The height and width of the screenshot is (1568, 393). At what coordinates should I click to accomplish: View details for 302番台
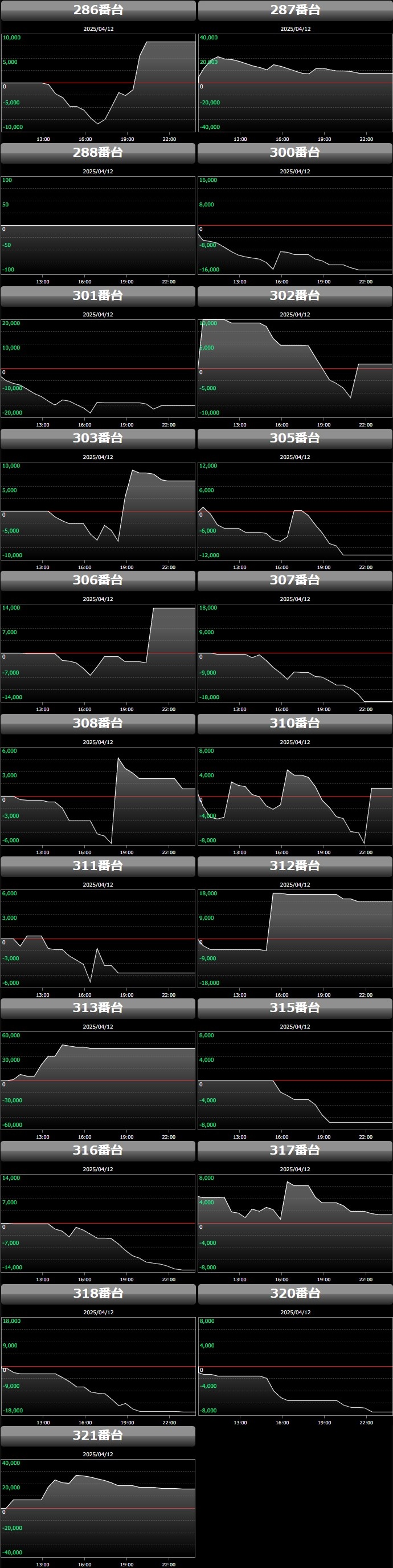click(295, 296)
